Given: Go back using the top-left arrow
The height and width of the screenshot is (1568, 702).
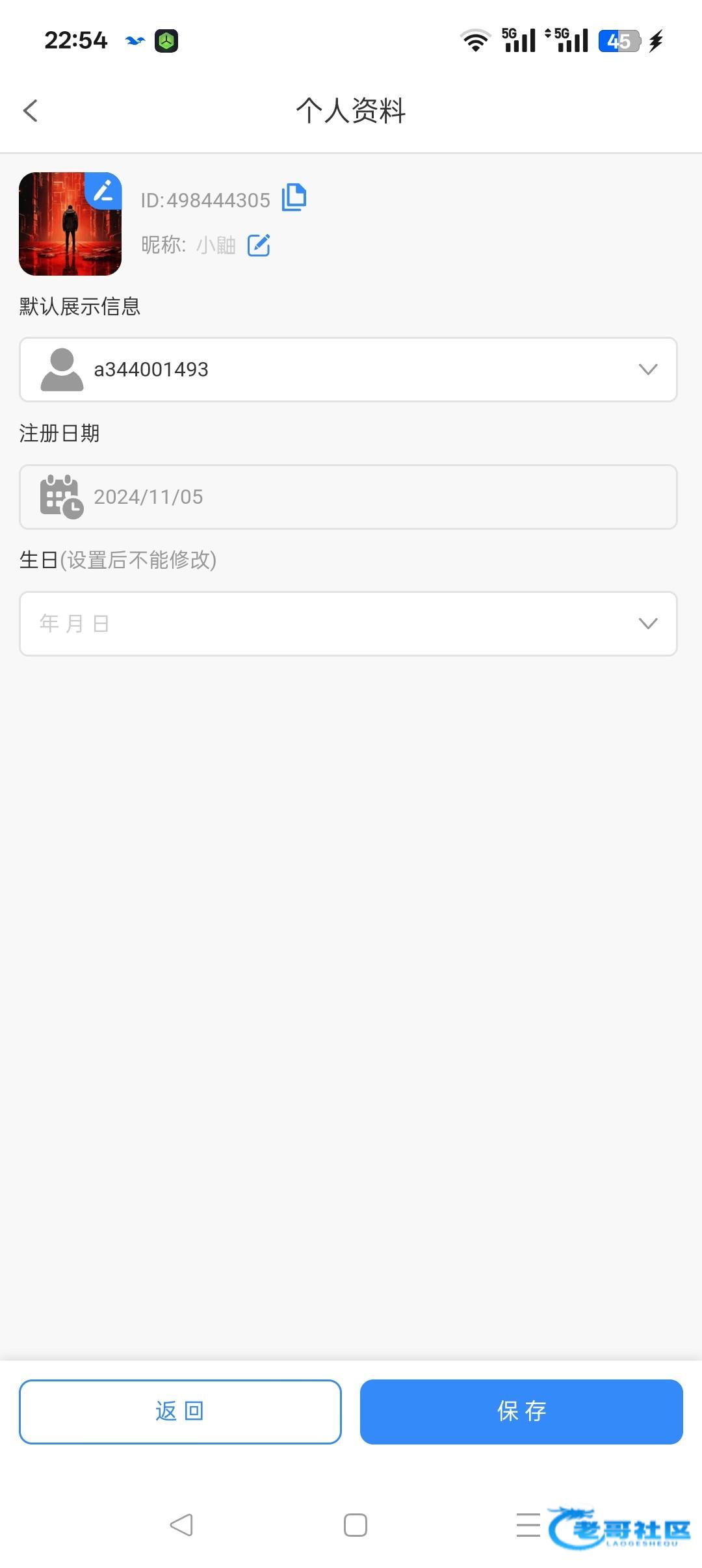Looking at the screenshot, I should [x=31, y=111].
